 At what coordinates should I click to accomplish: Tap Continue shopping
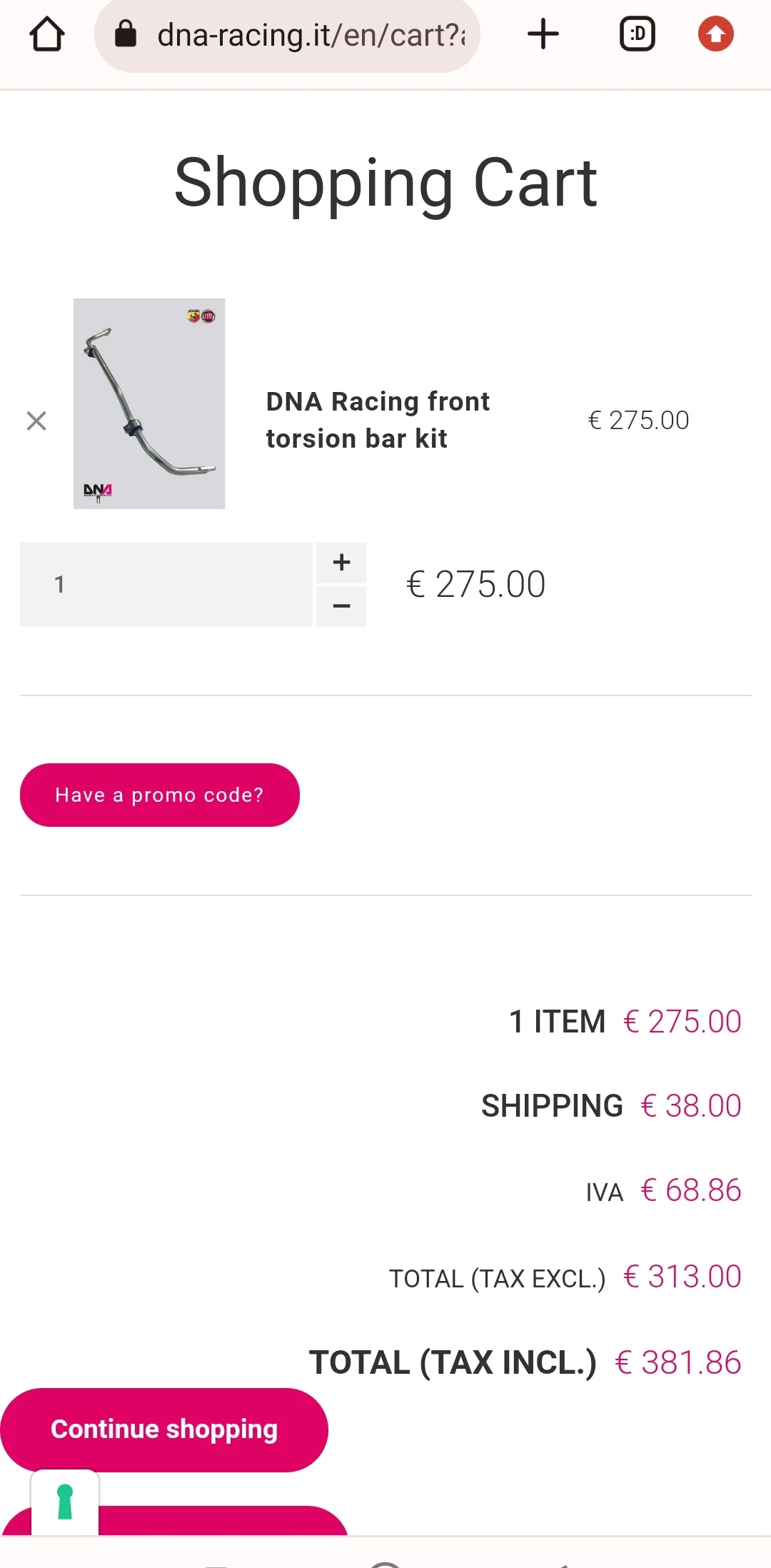pyautogui.click(x=164, y=1429)
